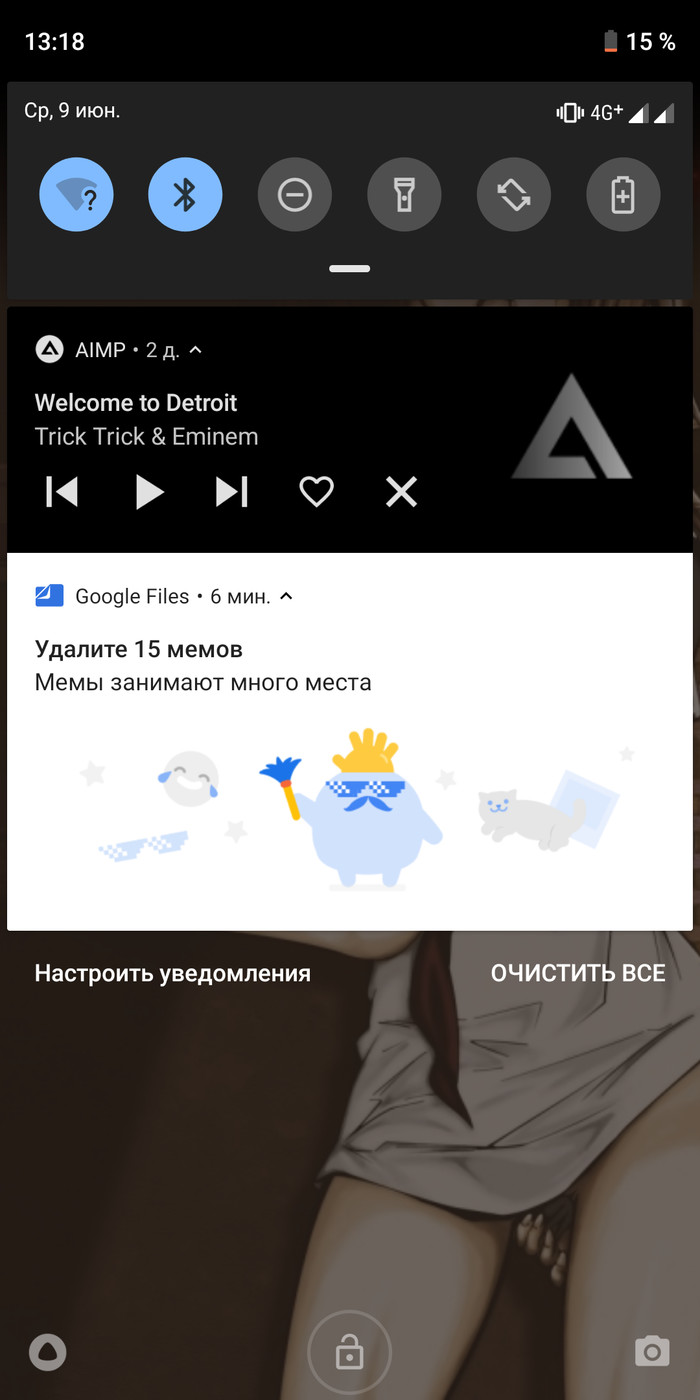The image size is (700, 1400).
Task: Tap the lock icon to unlock
Action: 349,1354
